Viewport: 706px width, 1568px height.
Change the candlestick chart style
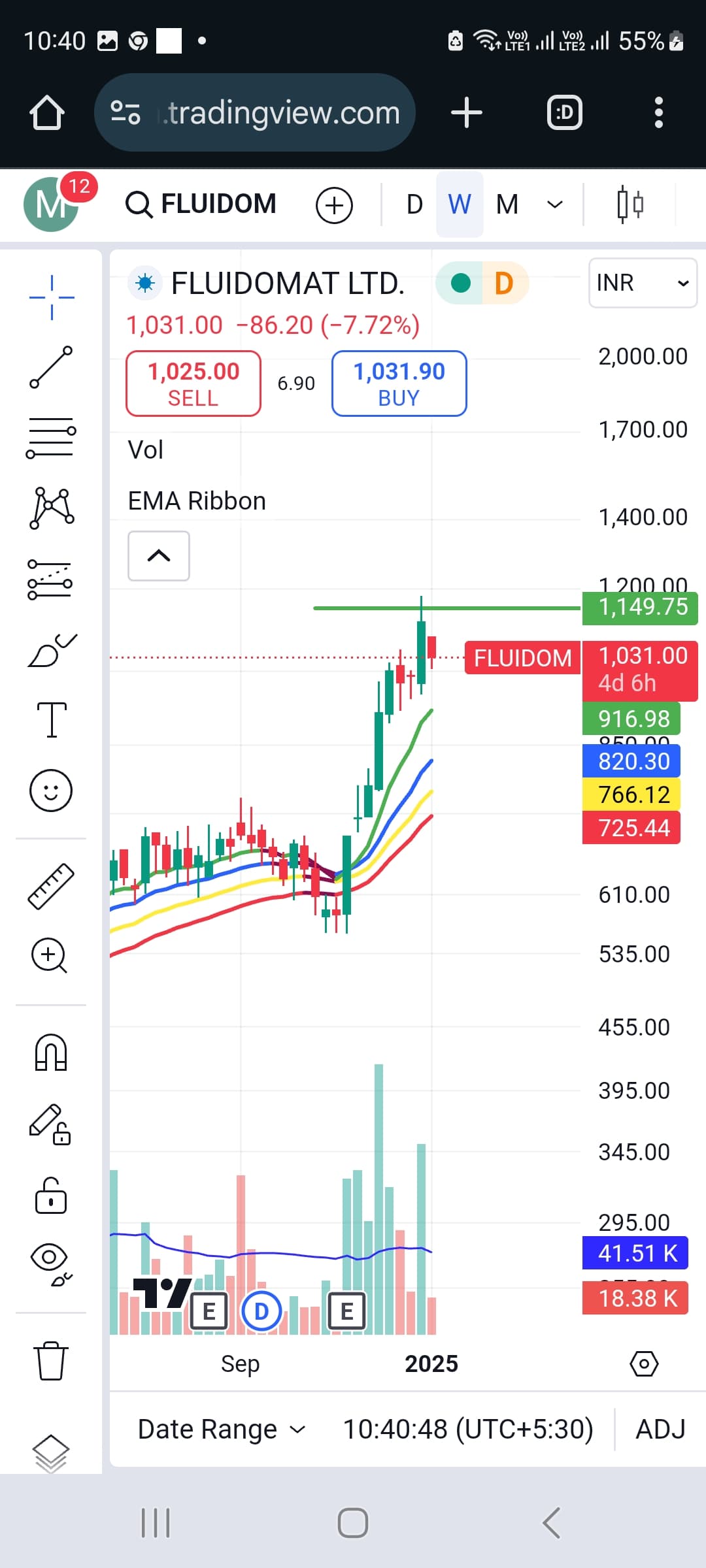[x=630, y=204]
